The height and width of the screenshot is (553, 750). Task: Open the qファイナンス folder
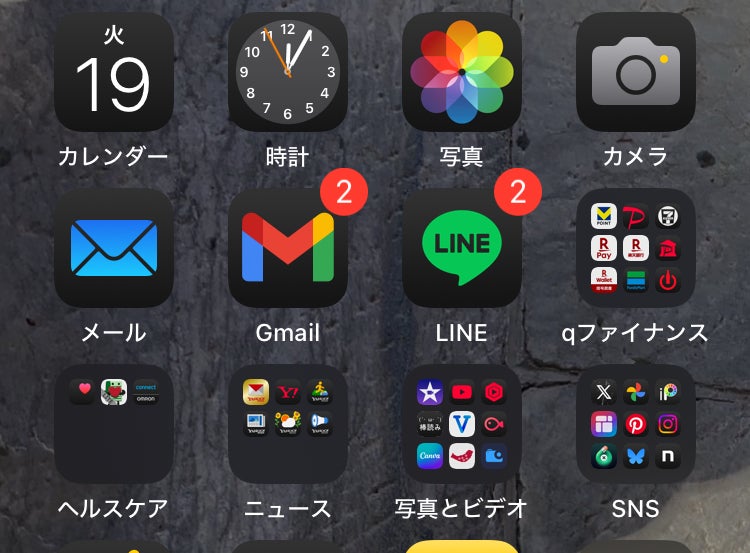click(x=635, y=248)
